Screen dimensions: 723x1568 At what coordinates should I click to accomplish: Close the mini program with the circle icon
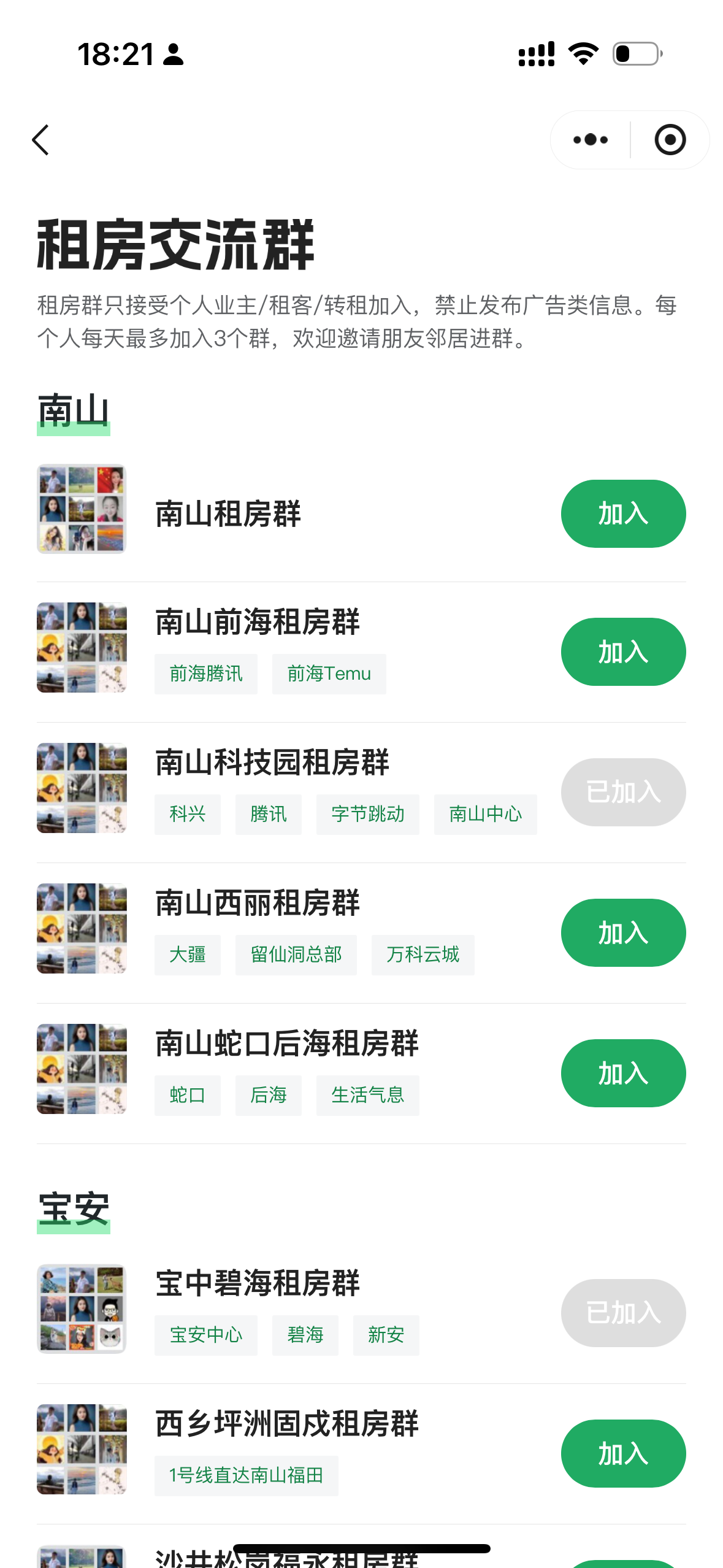point(670,140)
